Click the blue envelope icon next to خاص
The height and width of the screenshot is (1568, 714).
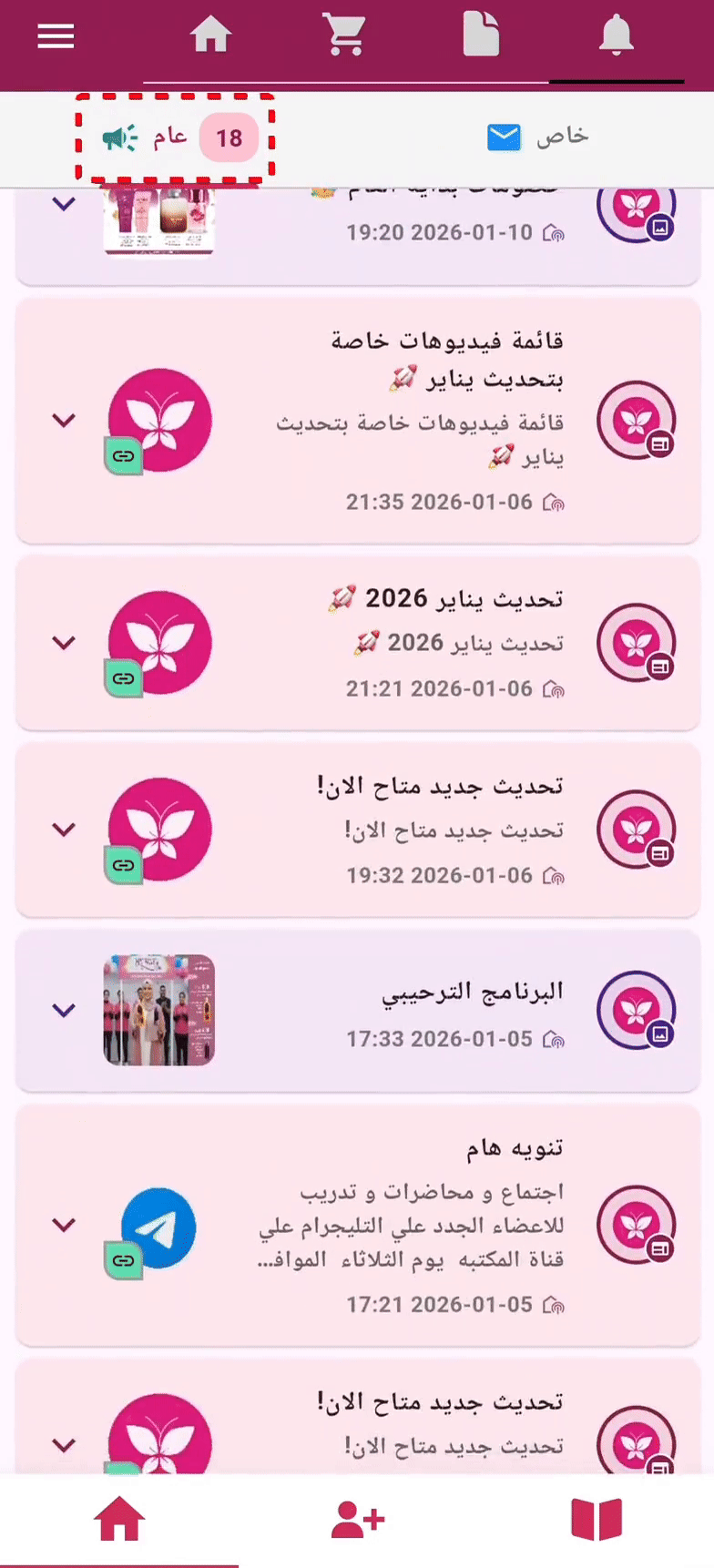[503, 137]
